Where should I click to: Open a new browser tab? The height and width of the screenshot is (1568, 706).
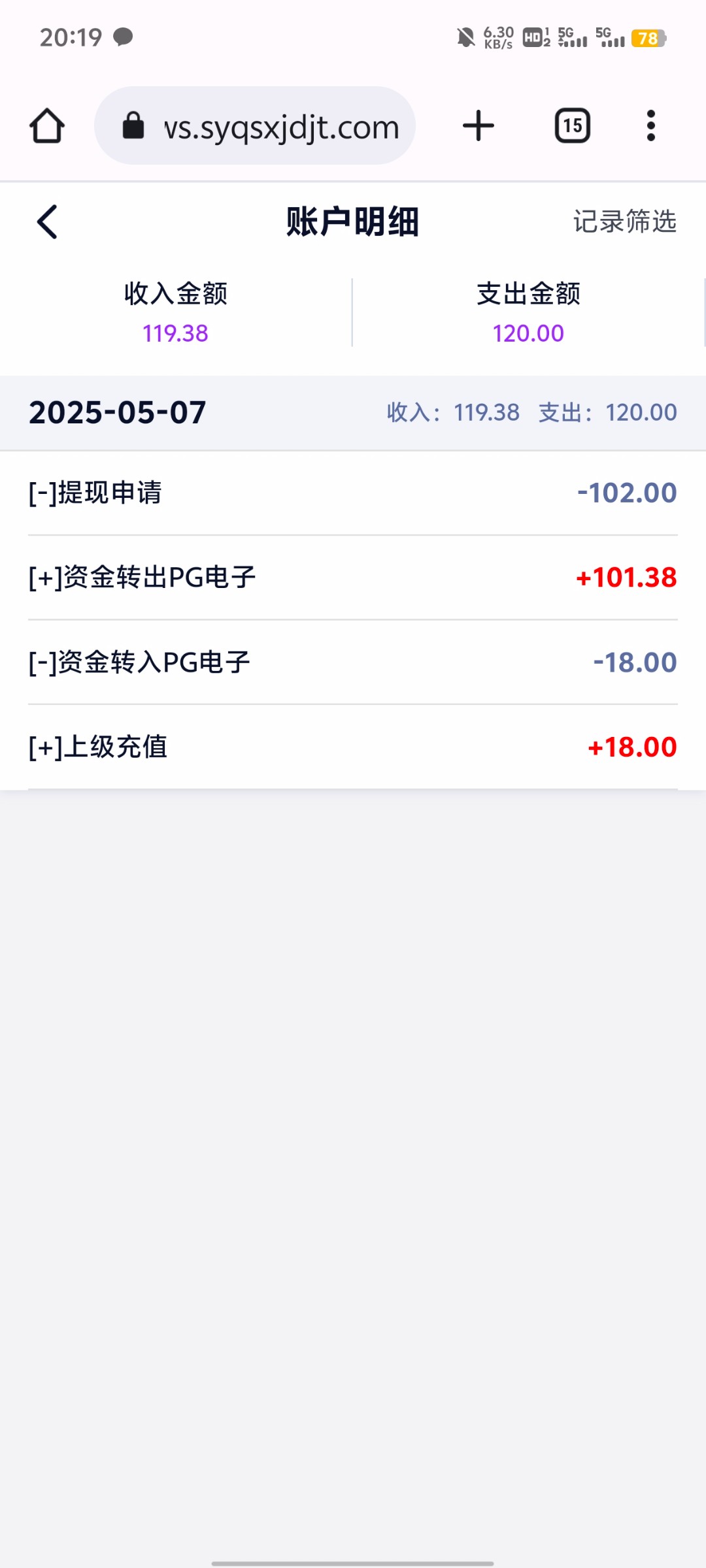[479, 125]
